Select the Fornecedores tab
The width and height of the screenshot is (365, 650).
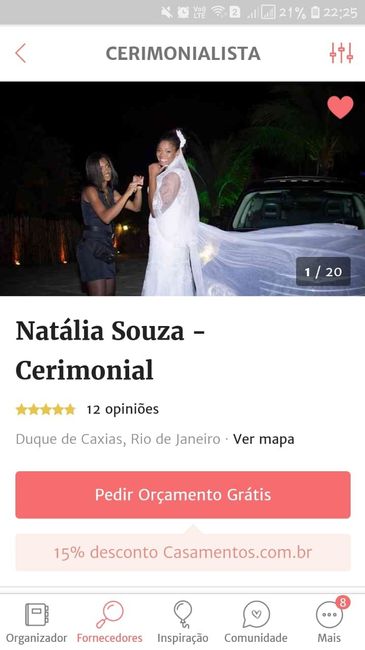(x=110, y=622)
